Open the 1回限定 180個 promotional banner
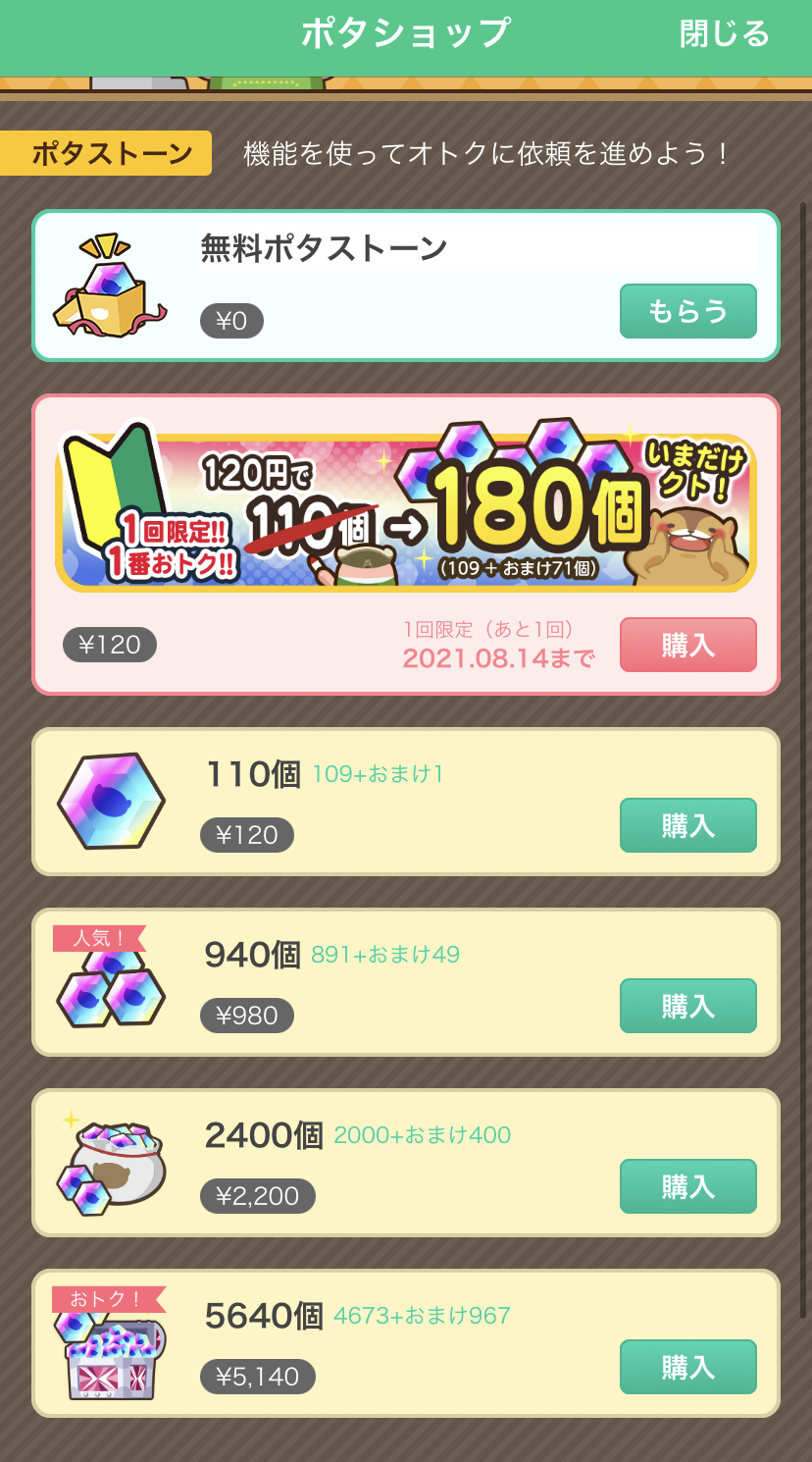 pos(405,510)
